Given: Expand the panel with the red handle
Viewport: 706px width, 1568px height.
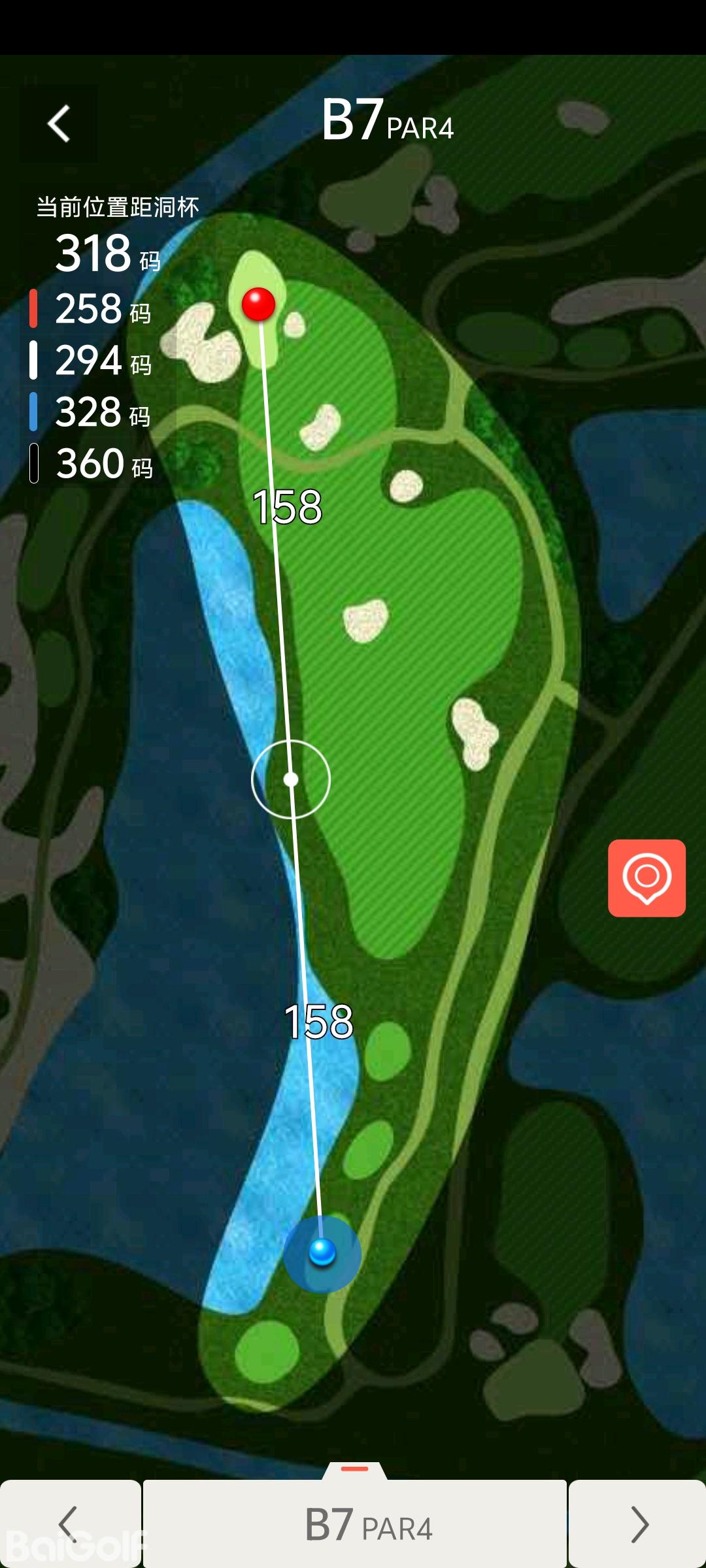Looking at the screenshot, I should point(355,1469).
